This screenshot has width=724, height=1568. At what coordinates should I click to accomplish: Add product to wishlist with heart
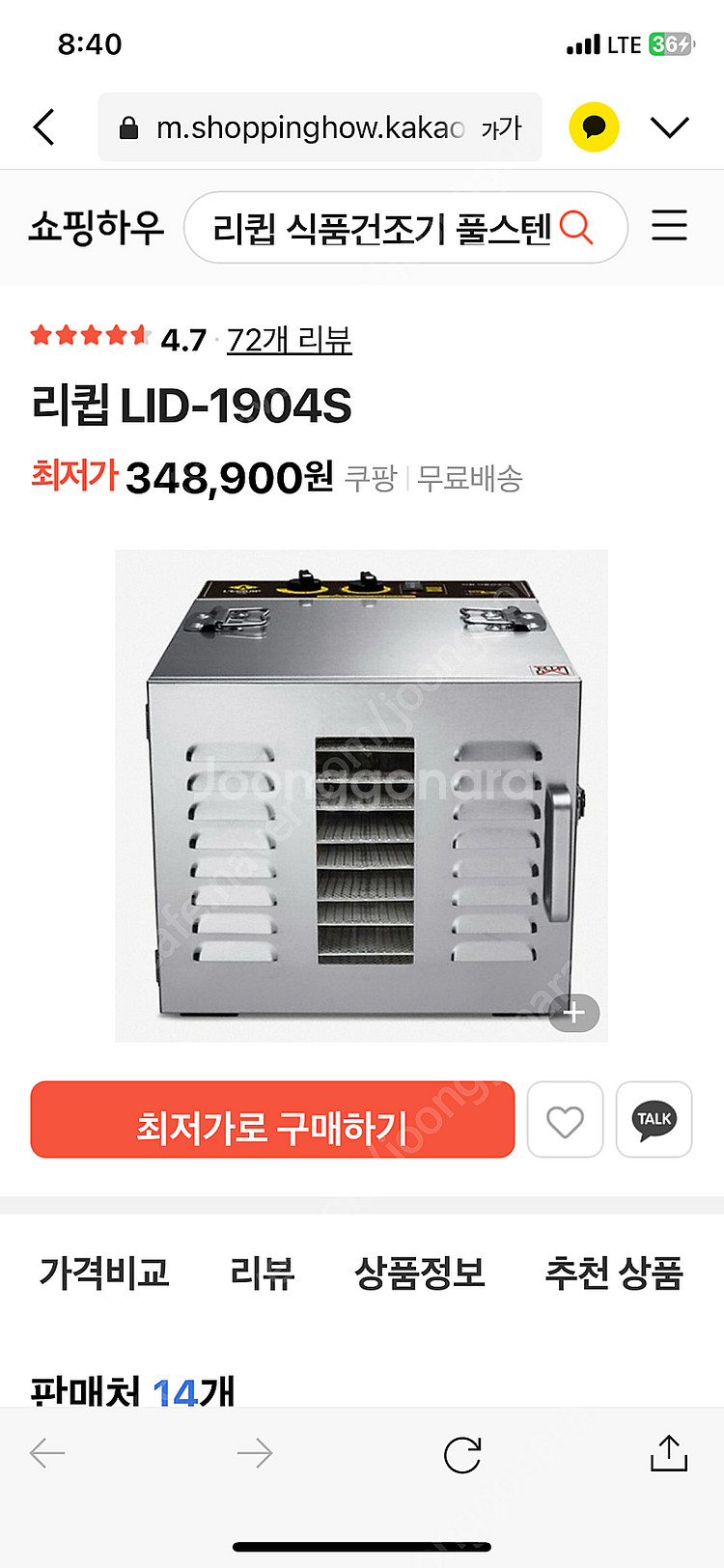pos(565,1120)
